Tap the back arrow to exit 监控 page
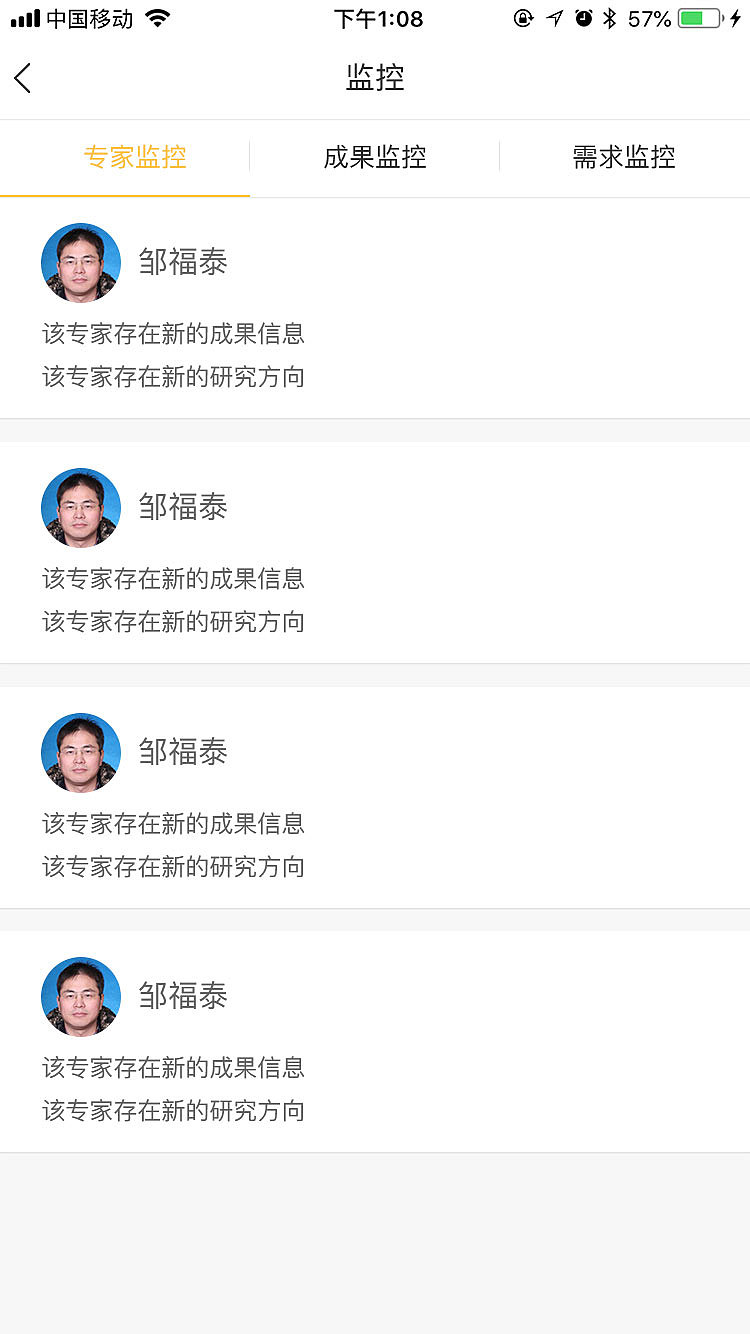 22,77
